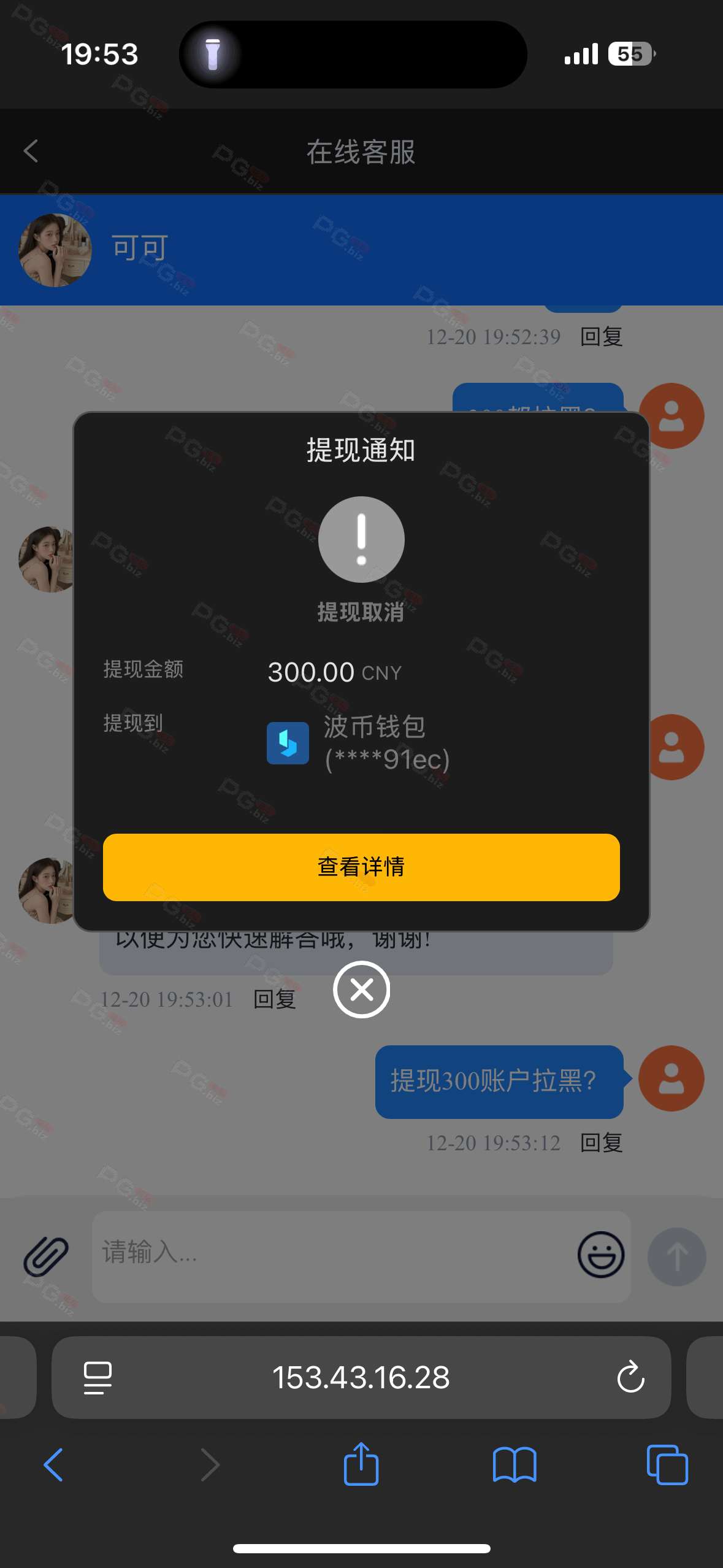Click the 波币钱包 wallet icon
Image resolution: width=723 pixels, height=1568 pixels.
(x=288, y=744)
